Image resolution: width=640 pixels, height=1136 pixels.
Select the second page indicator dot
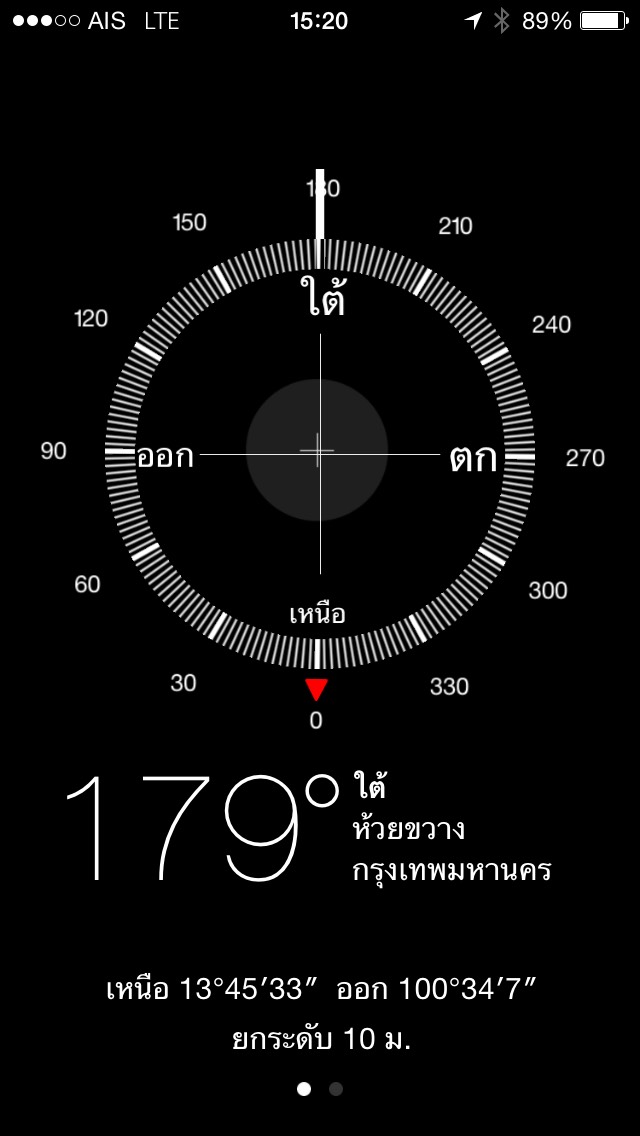(336, 1089)
